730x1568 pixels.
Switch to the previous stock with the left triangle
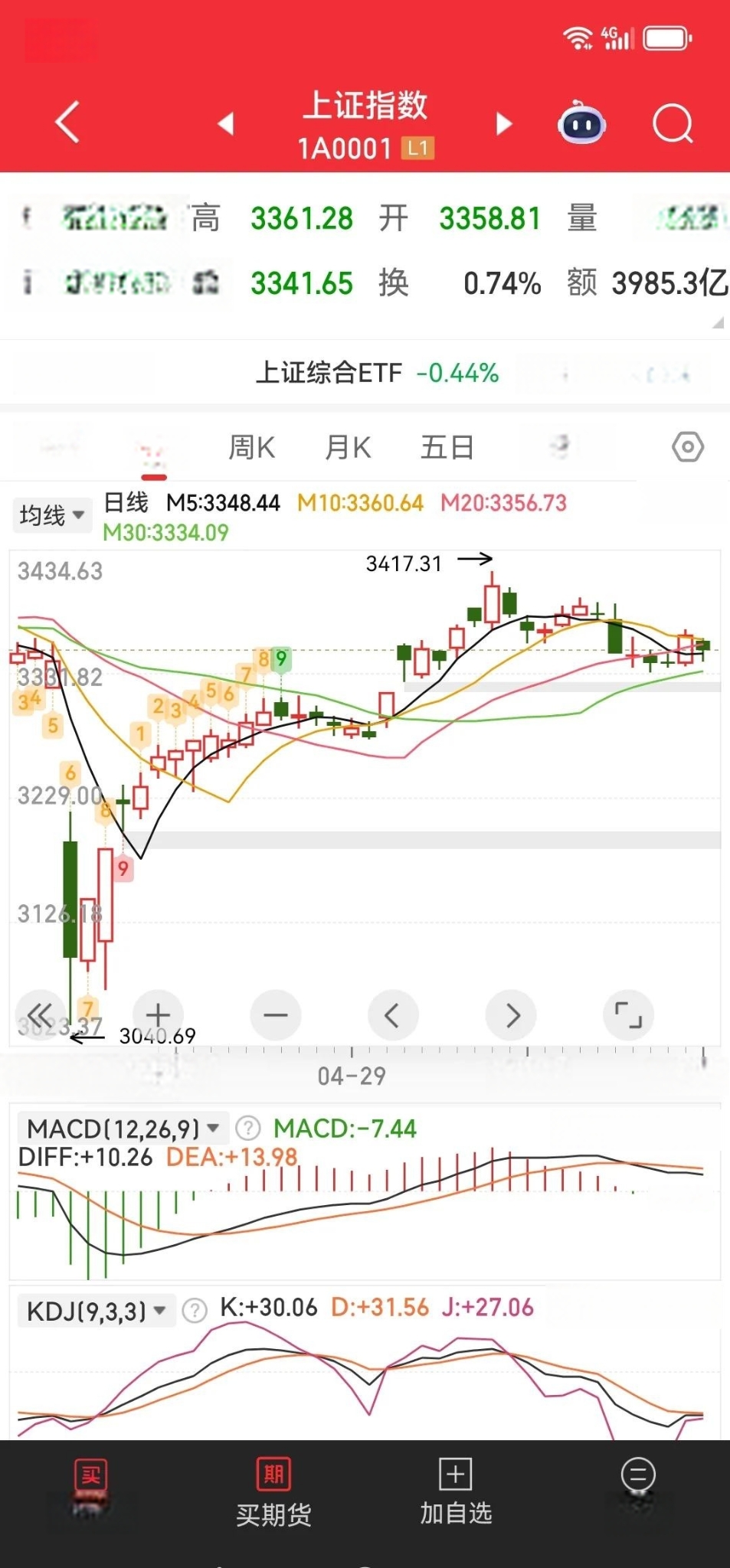225,123
